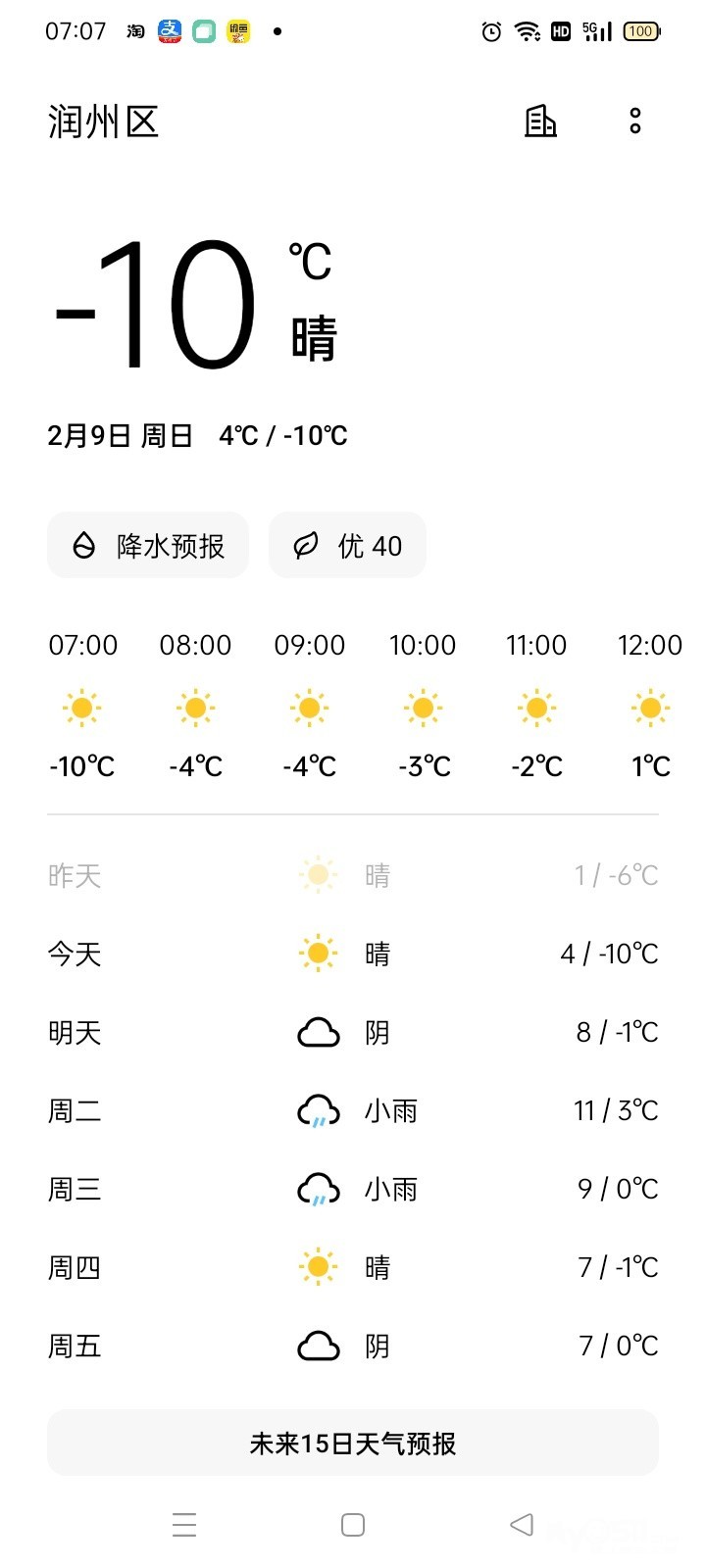The height and width of the screenshot is (1568, 706).
Task: View the 周四 sunny forecast row
Action: pos(353,1267)
